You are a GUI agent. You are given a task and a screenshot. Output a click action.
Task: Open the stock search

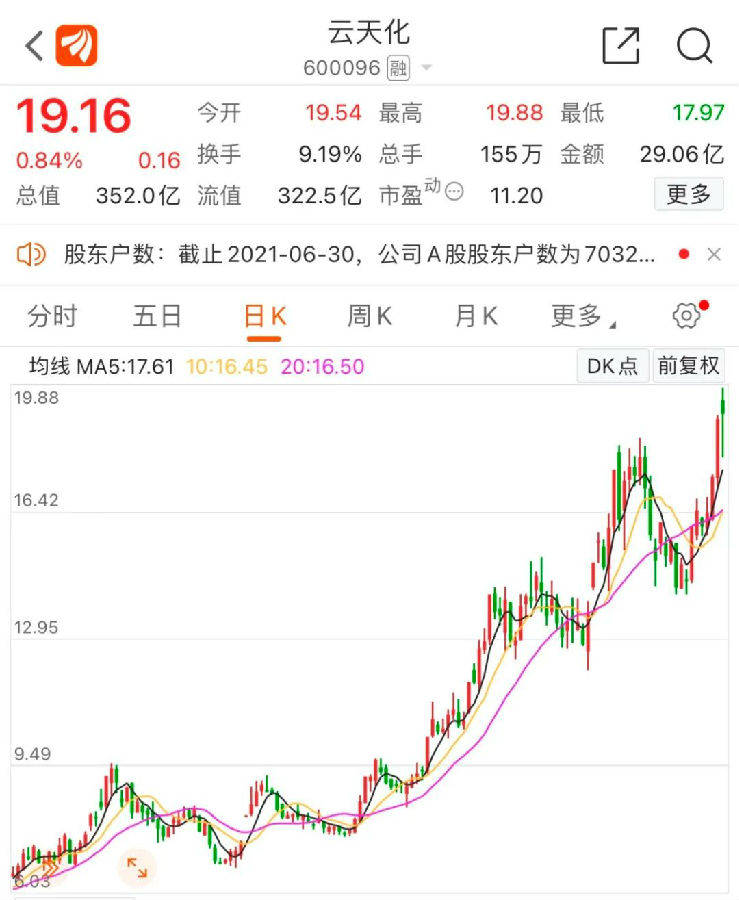click(694, 46)
